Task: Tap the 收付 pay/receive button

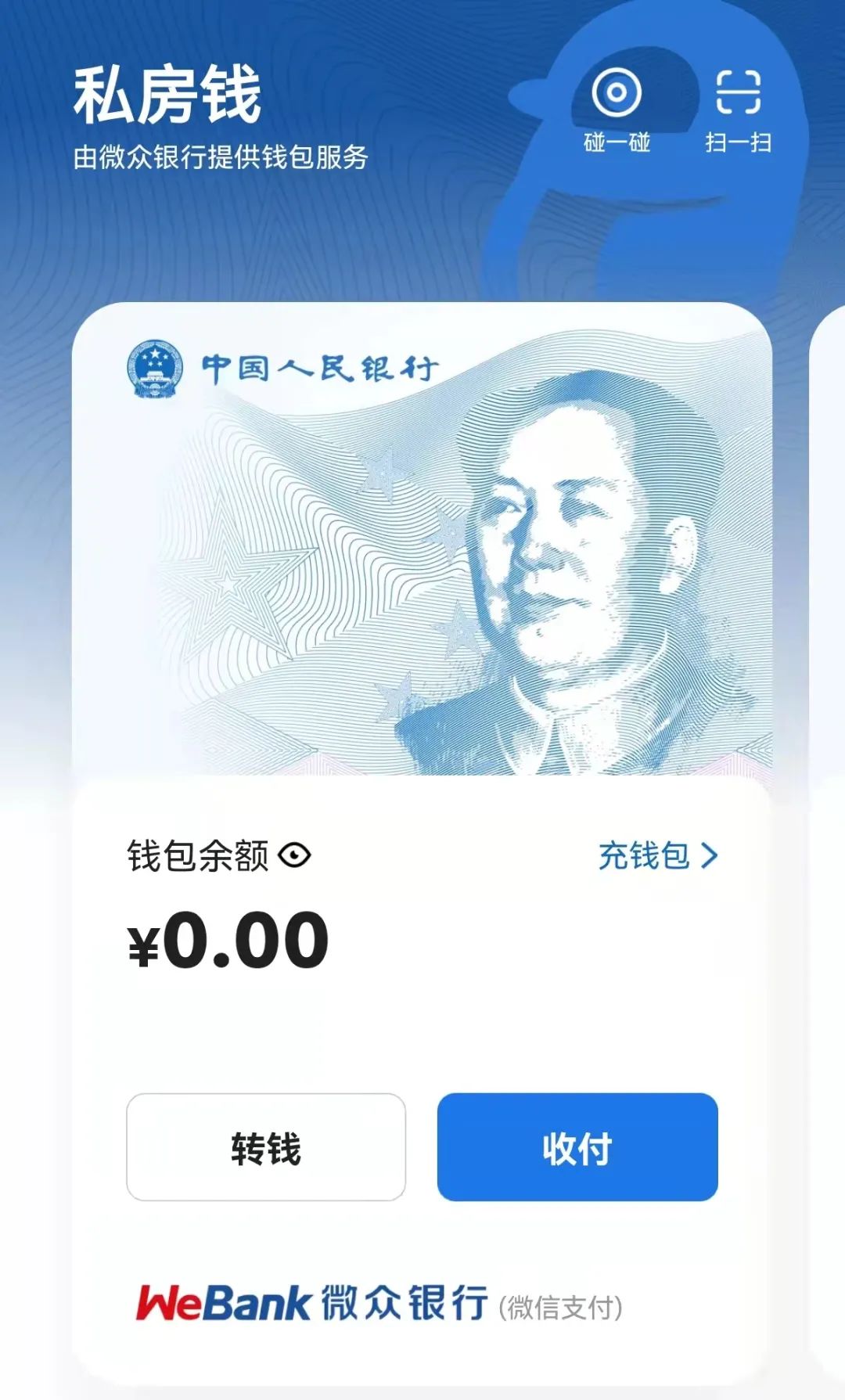Action: 577,1147
